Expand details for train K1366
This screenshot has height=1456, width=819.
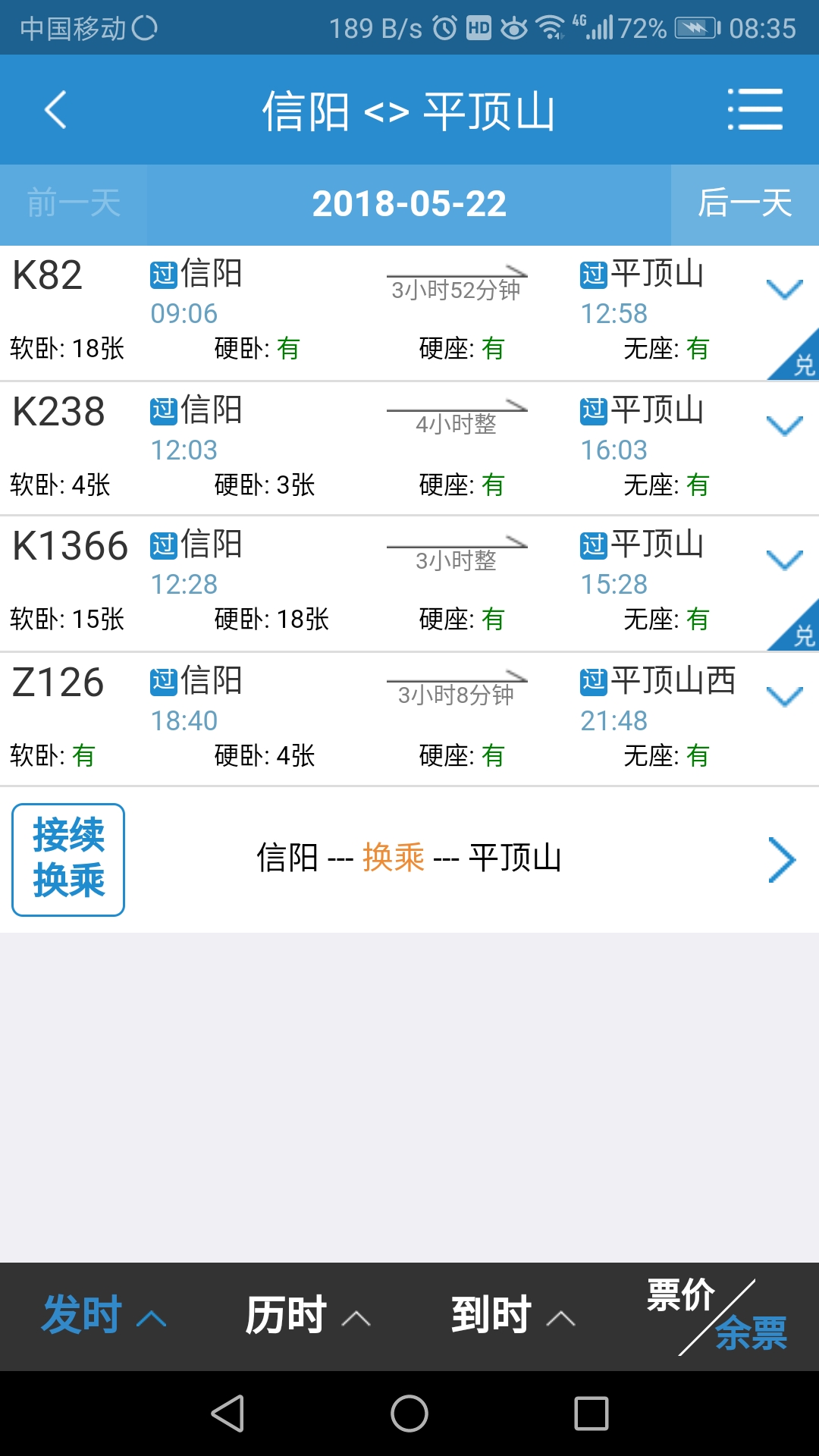784,560
